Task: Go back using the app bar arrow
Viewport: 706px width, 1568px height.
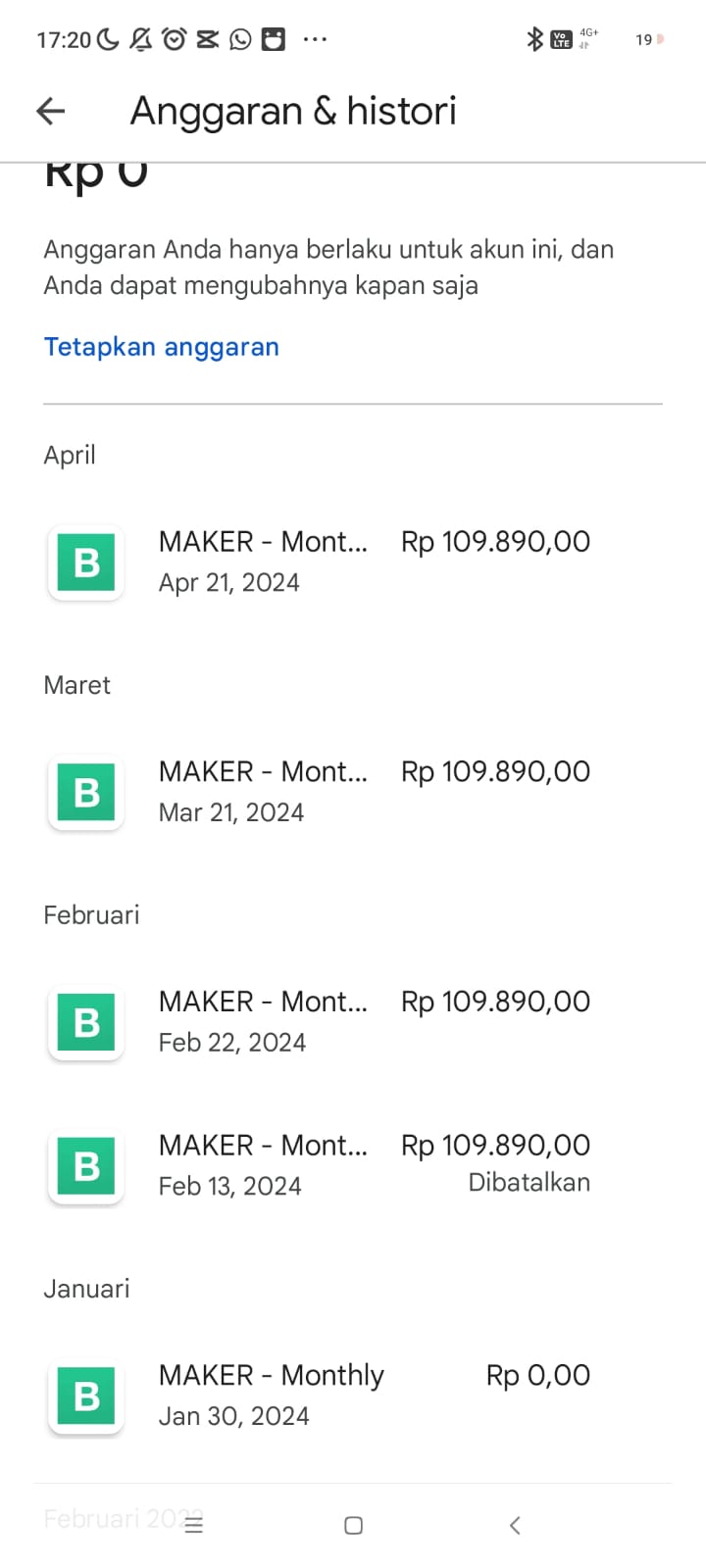Action: 50,111
